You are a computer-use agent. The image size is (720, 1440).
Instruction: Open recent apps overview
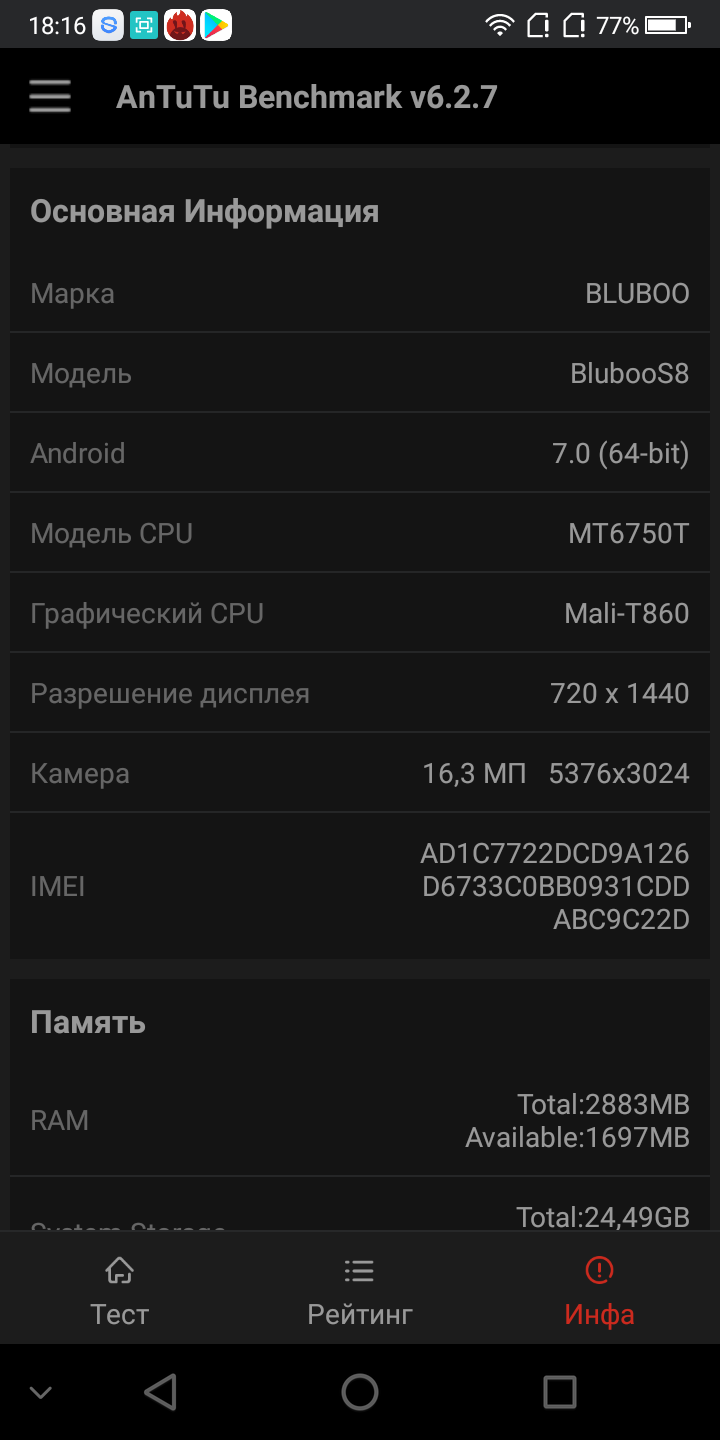click(x=559, y=1392)
